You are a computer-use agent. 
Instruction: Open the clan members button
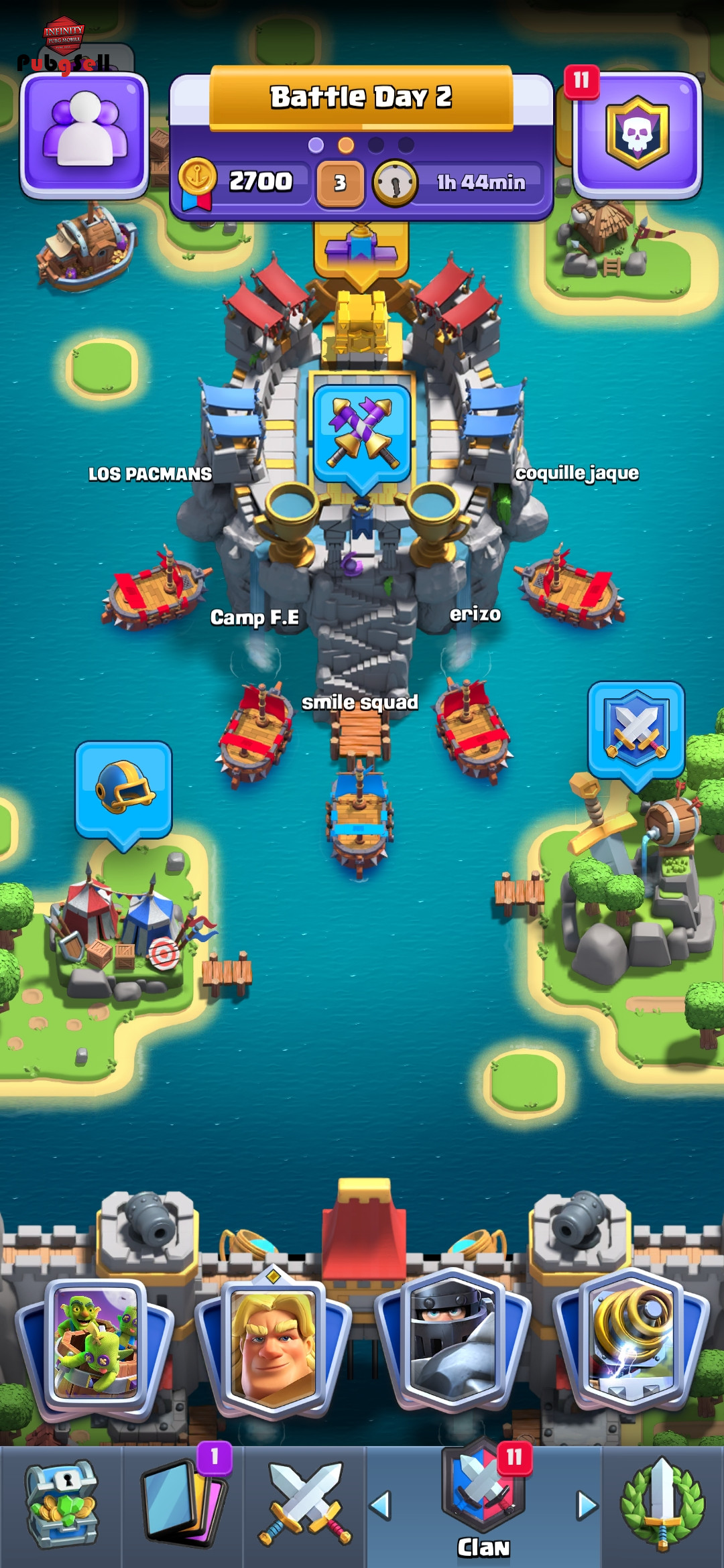[84, 135]
